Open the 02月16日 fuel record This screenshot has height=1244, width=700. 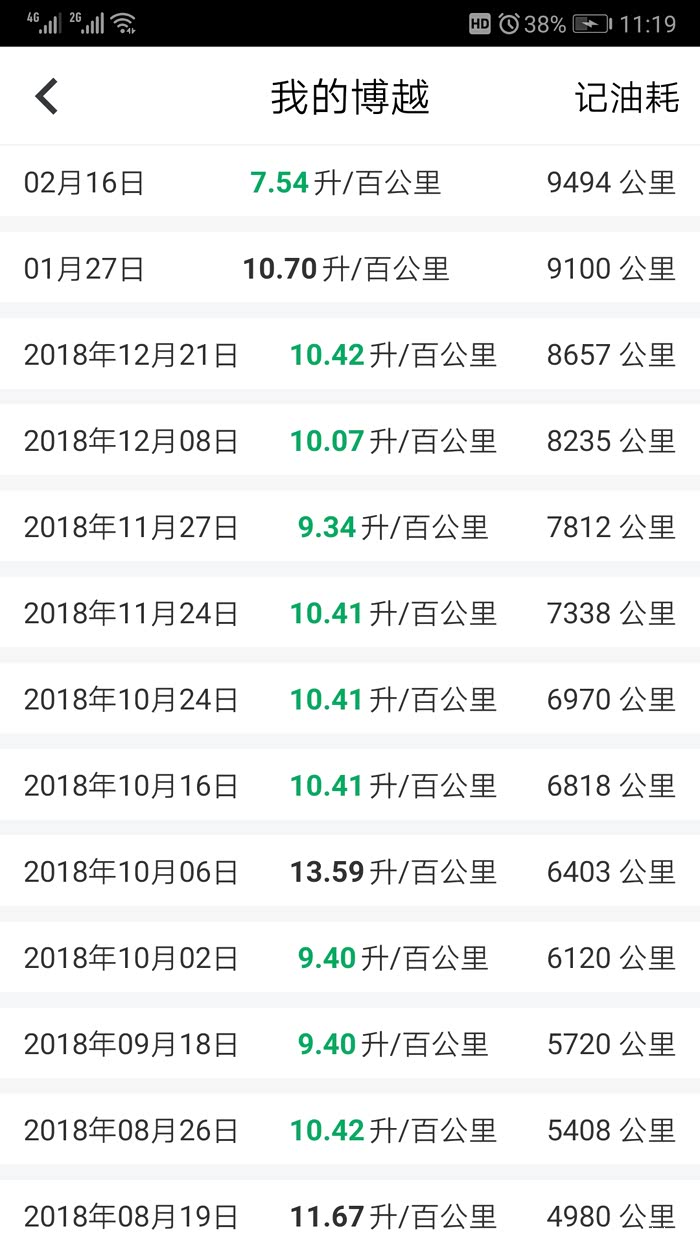click(350, 183)
